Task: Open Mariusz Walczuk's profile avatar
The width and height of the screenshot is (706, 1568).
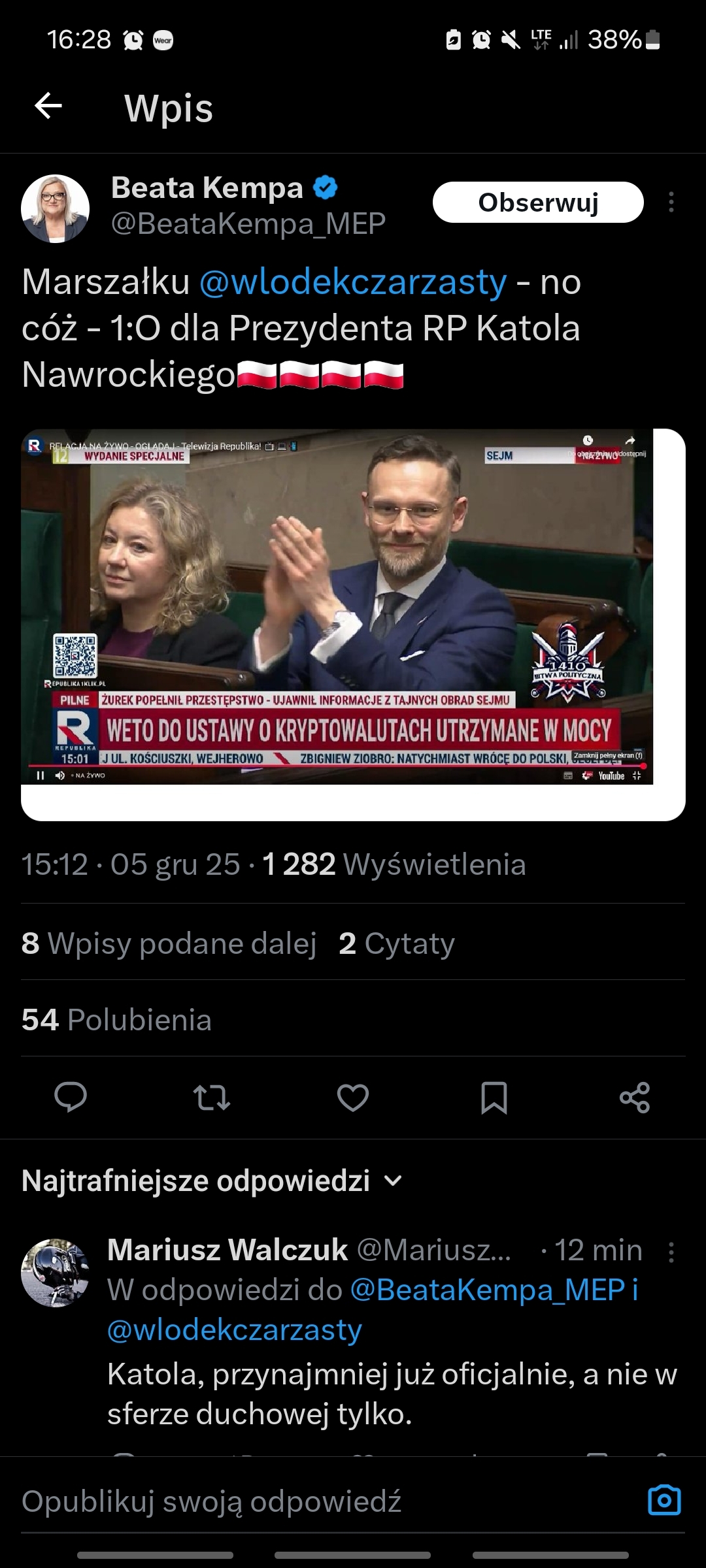Action: coord(55,1273)
